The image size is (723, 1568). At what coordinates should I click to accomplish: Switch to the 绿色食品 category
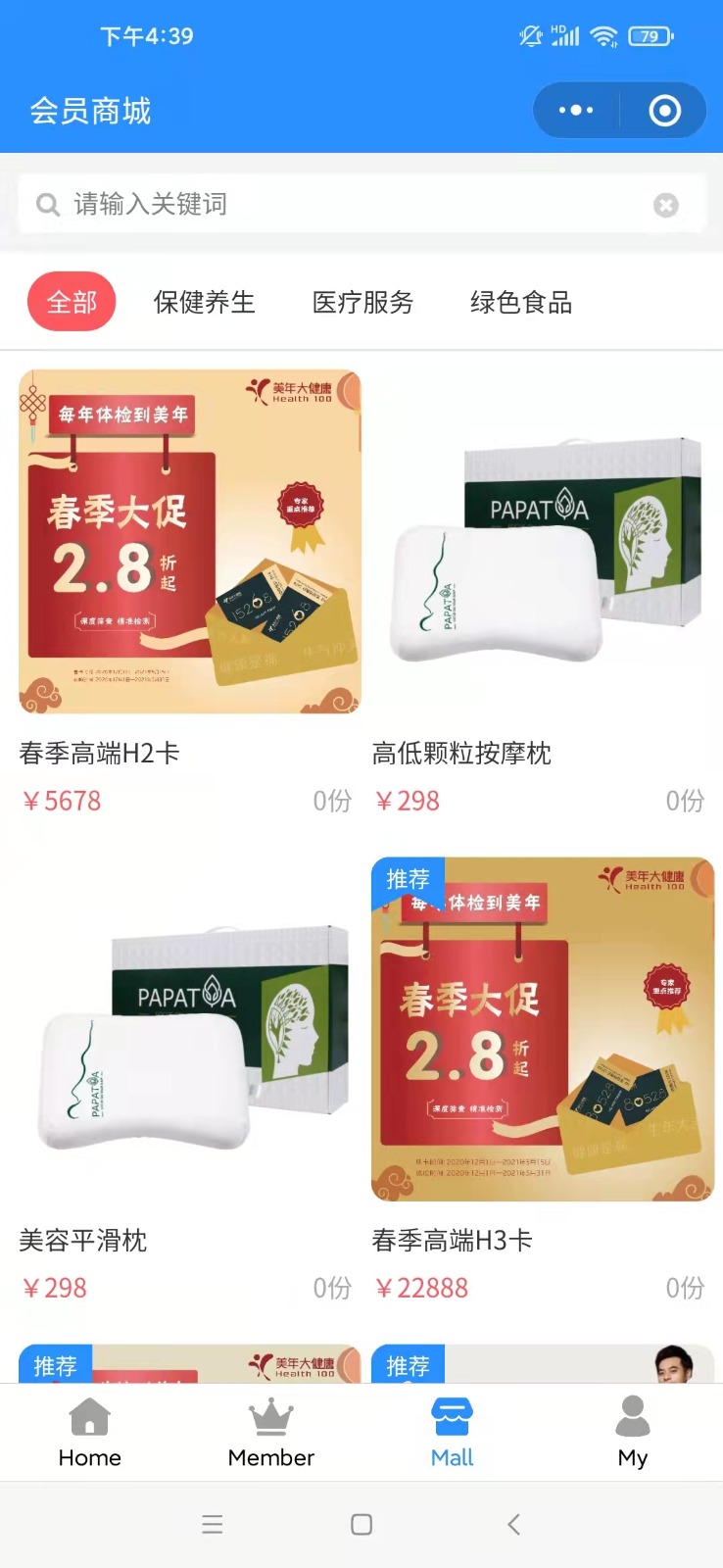pos(521,302)
